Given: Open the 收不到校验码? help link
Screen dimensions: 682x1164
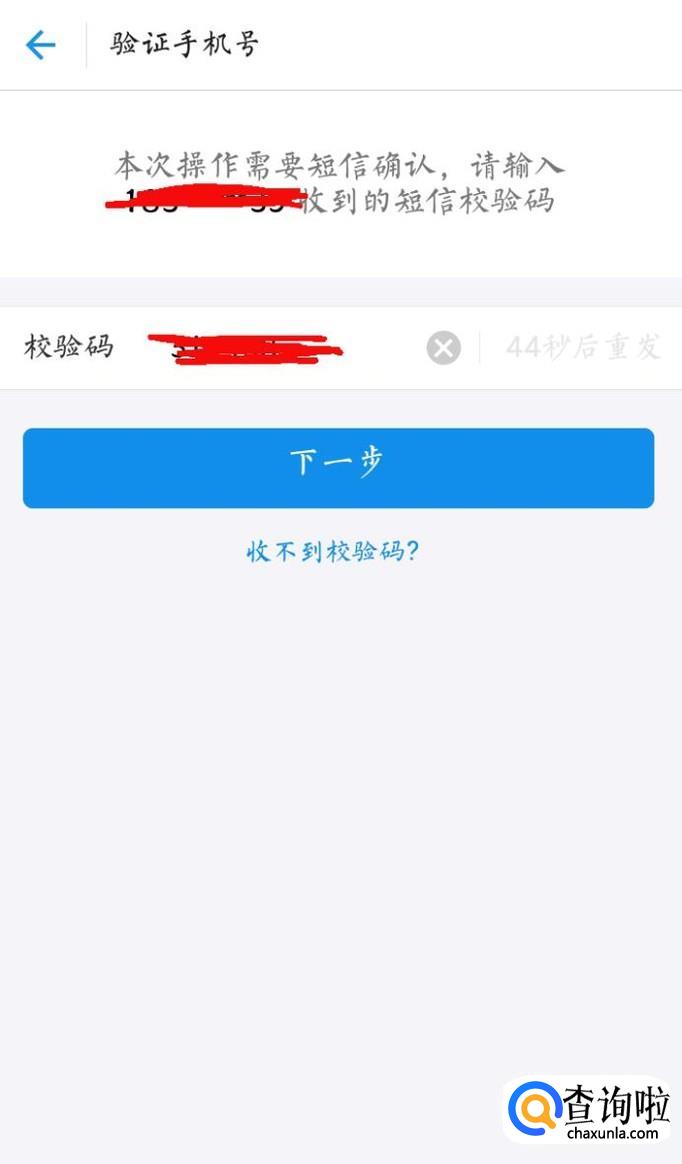Looking at the screenshot, I should coord(333,551).
